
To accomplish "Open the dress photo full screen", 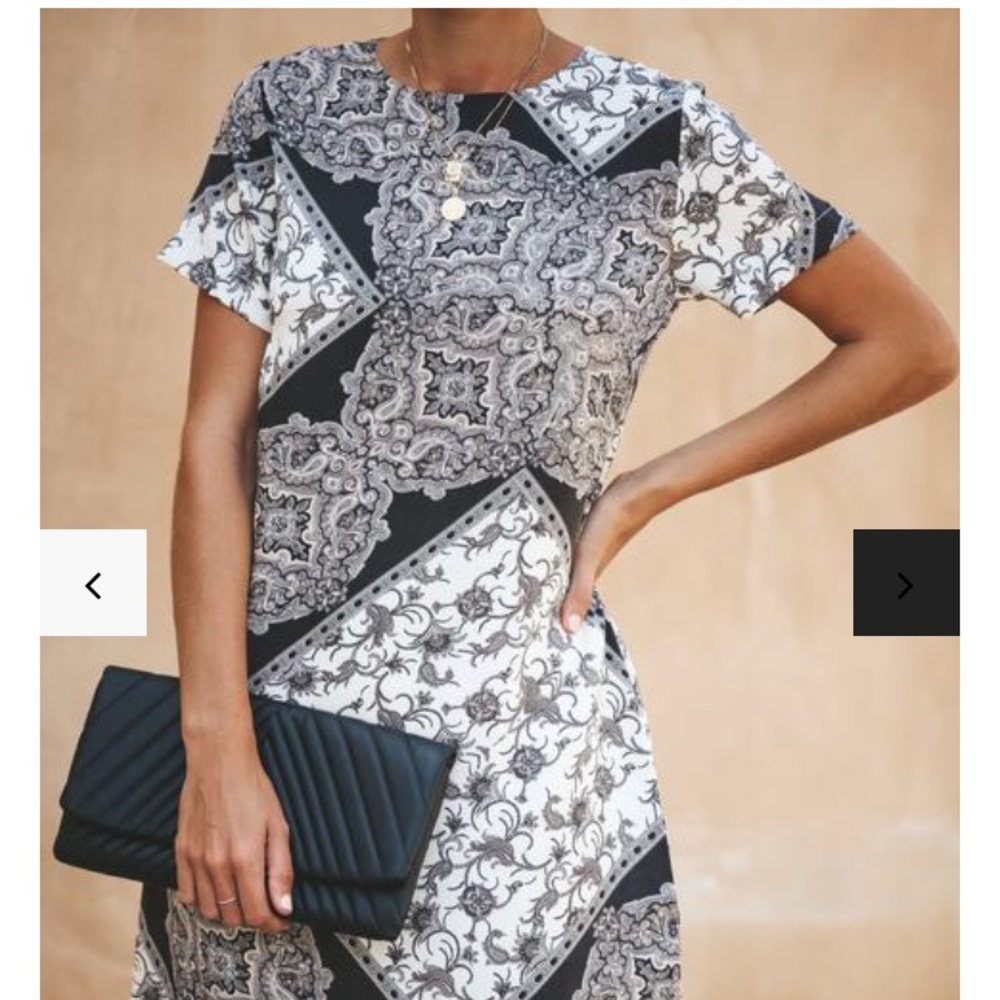I will point(500,504).
